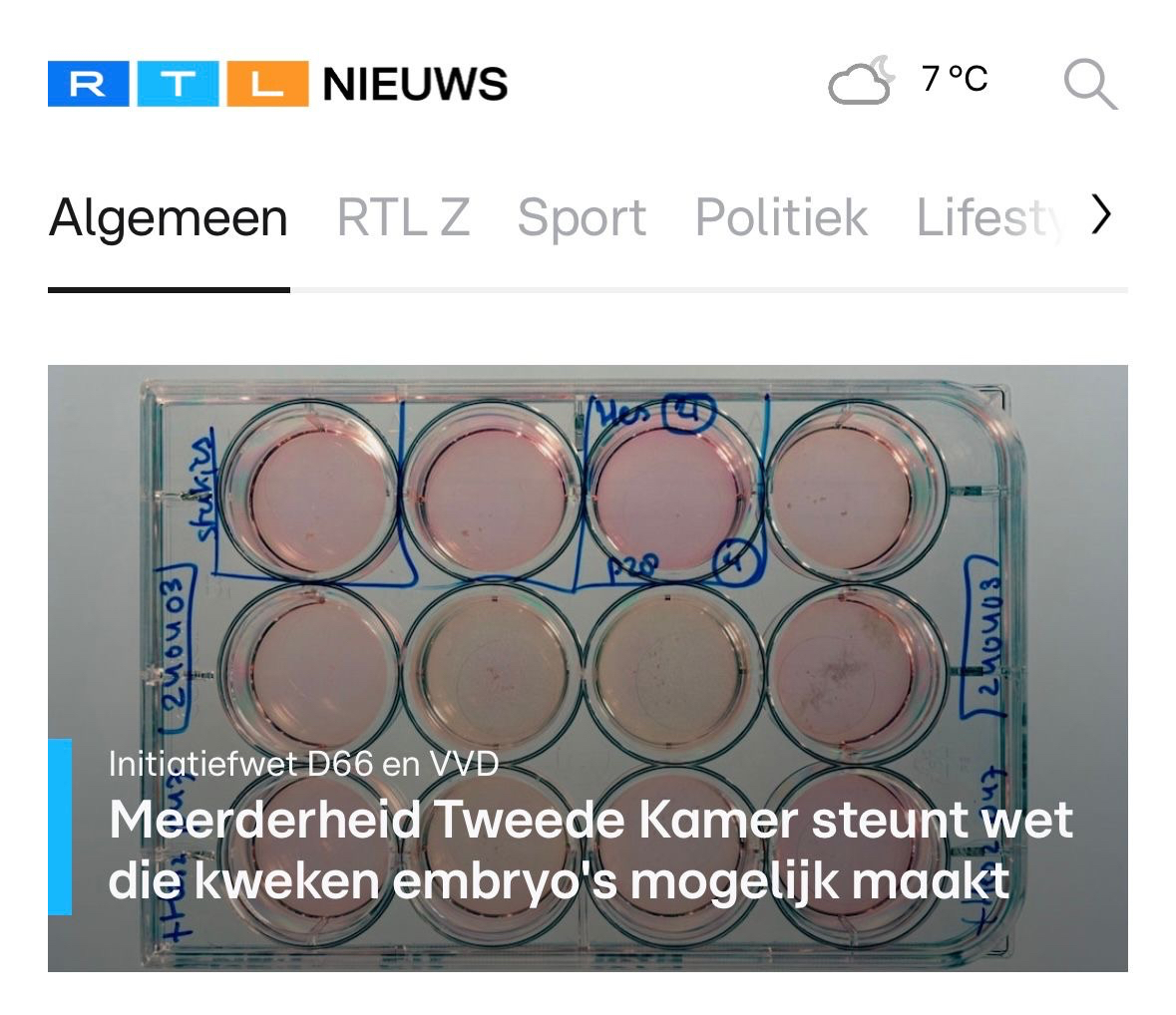
Task: Open the search magnifier icon
Action: point(1089,83)
